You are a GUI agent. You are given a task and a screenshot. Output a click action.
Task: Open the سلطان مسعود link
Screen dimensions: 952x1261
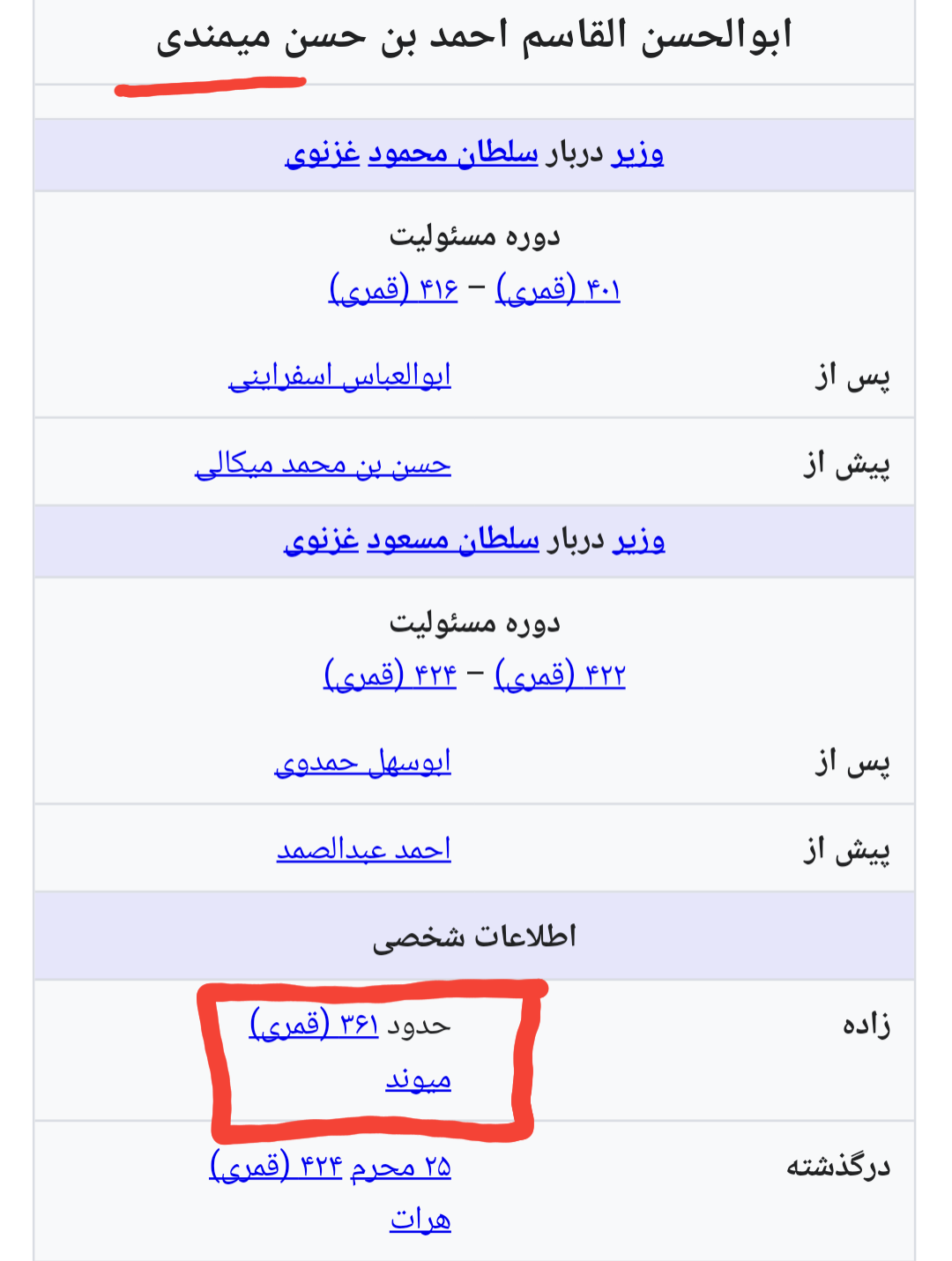pos(453,540)
